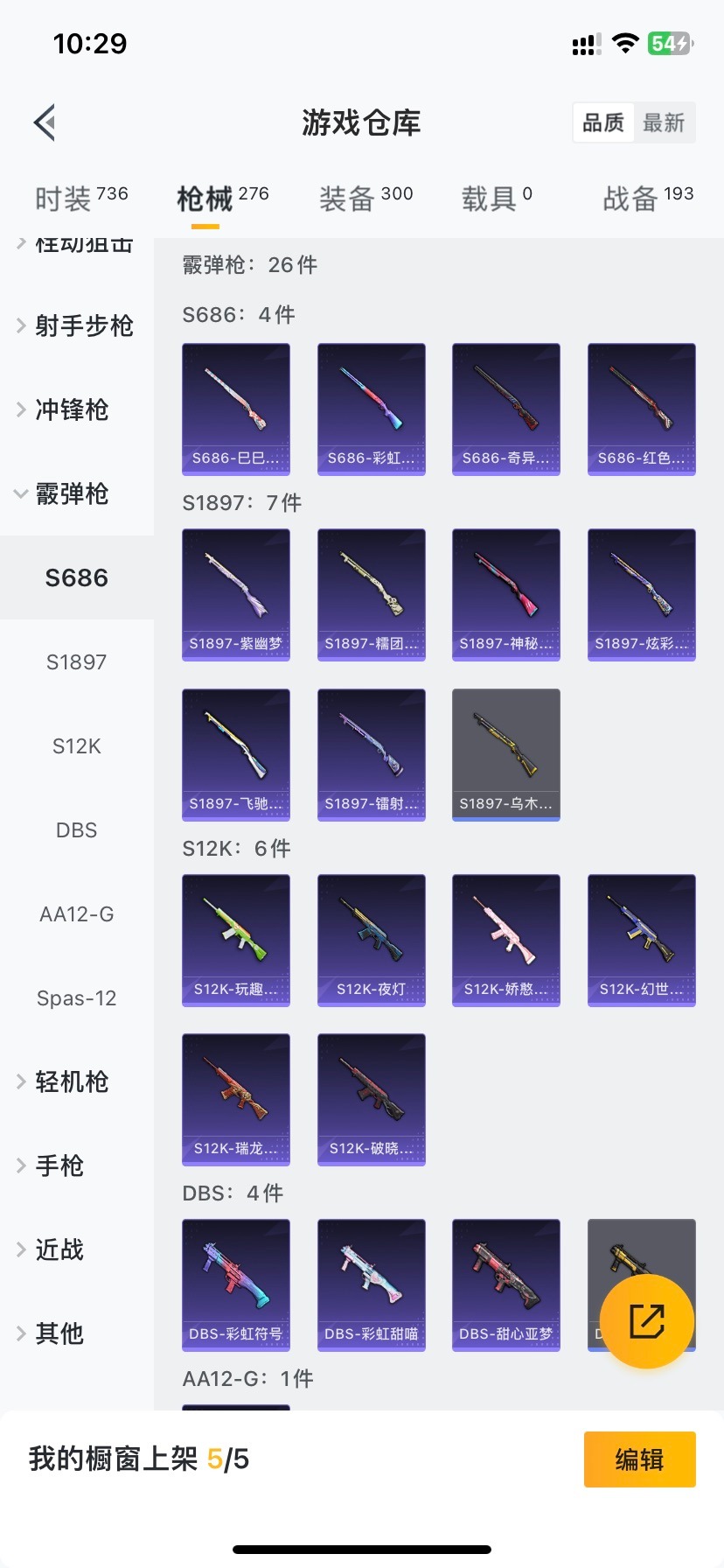This screenshot has height=1568, width=724.
Task: Expand the 手枪 category
Action: tap(59, 1165)
